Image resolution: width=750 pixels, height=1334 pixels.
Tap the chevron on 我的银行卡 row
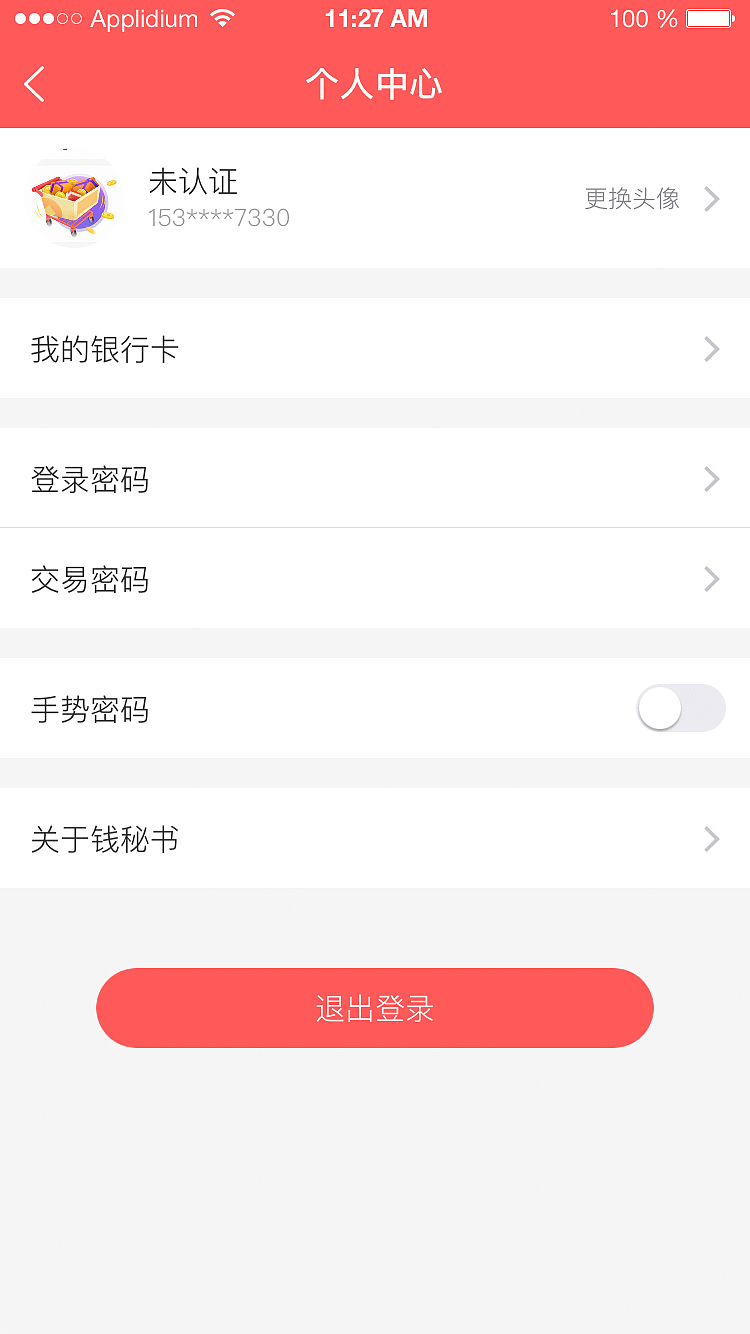tap(711, 349)
